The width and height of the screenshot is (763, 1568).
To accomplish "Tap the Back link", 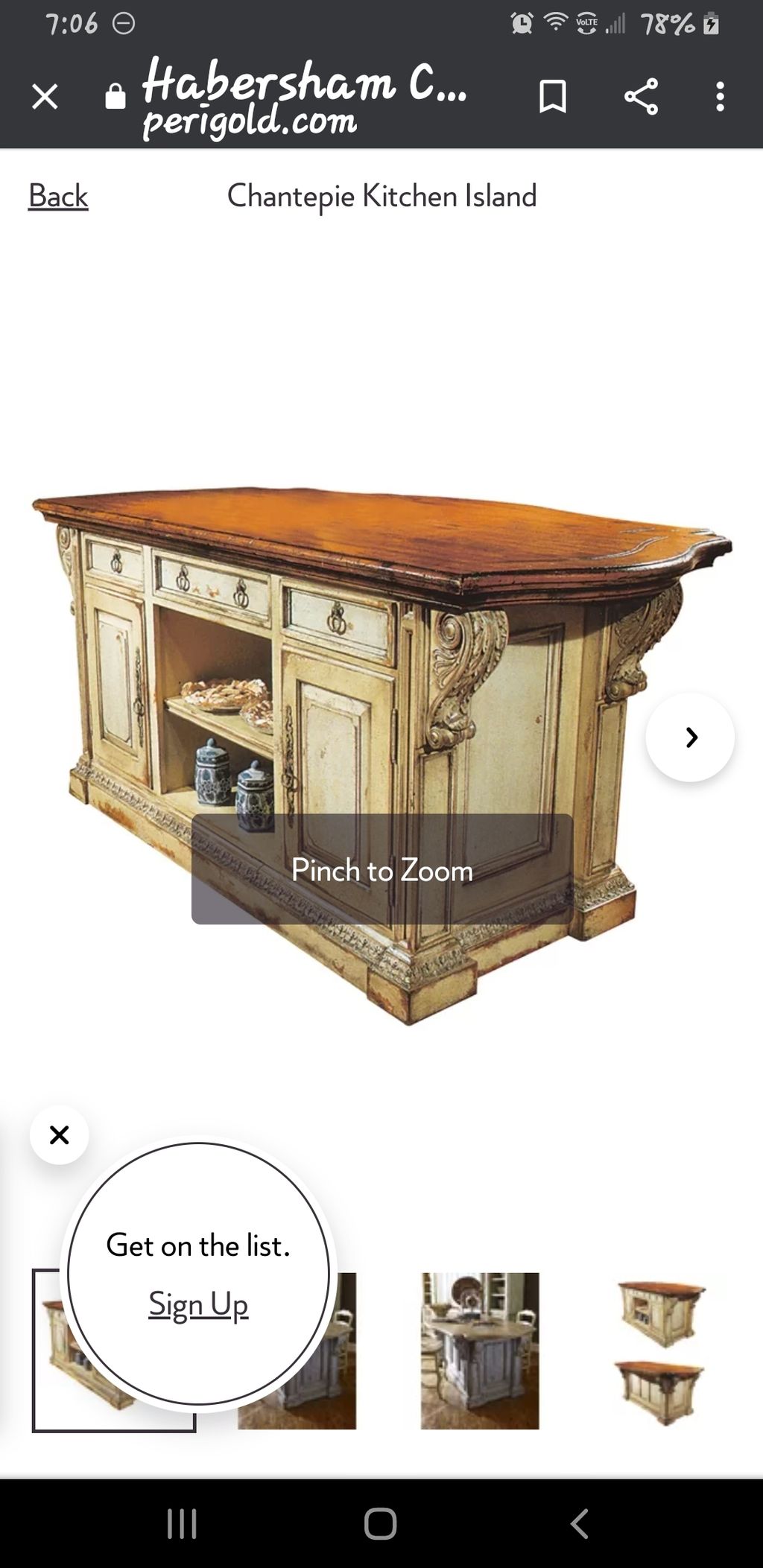I will pos(58,197).
